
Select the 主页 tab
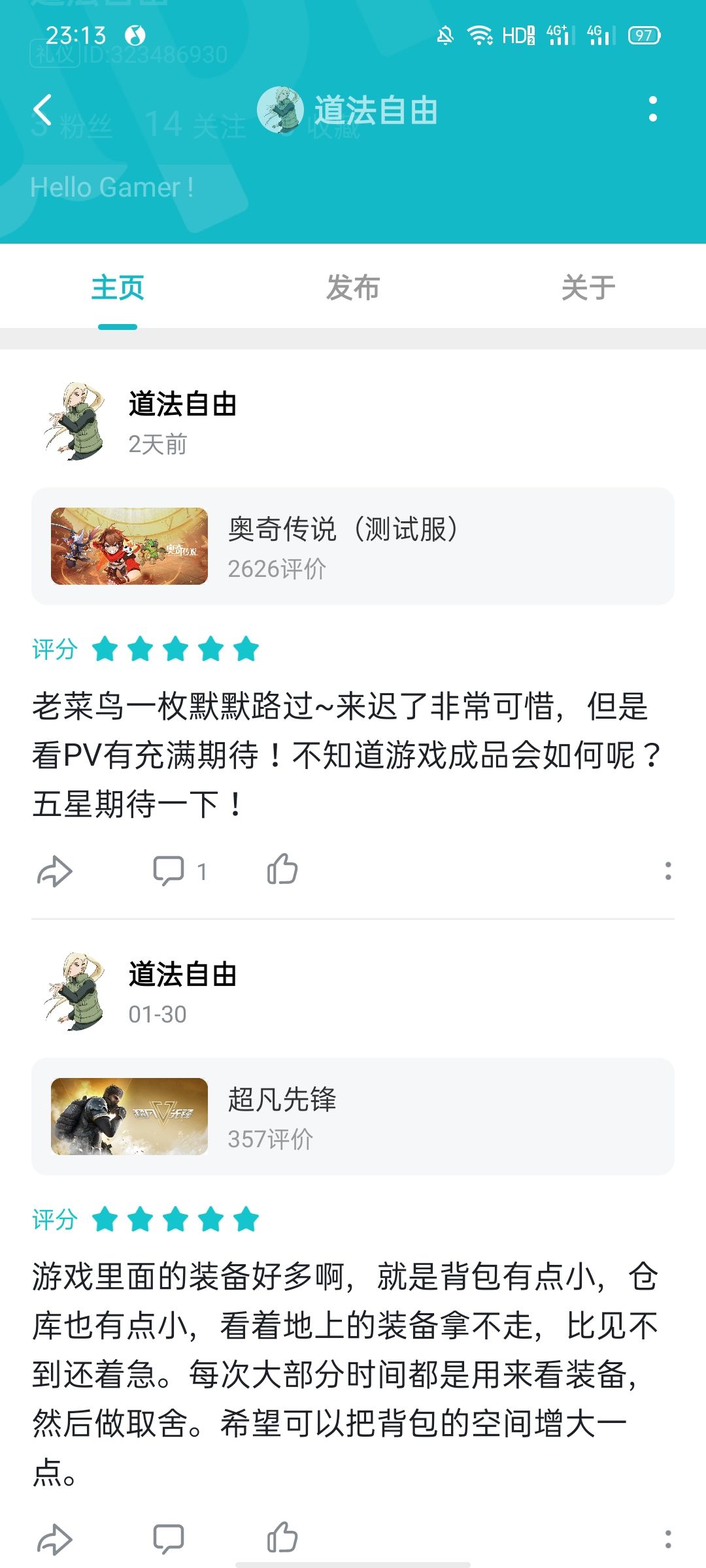(x=118, y=287)
